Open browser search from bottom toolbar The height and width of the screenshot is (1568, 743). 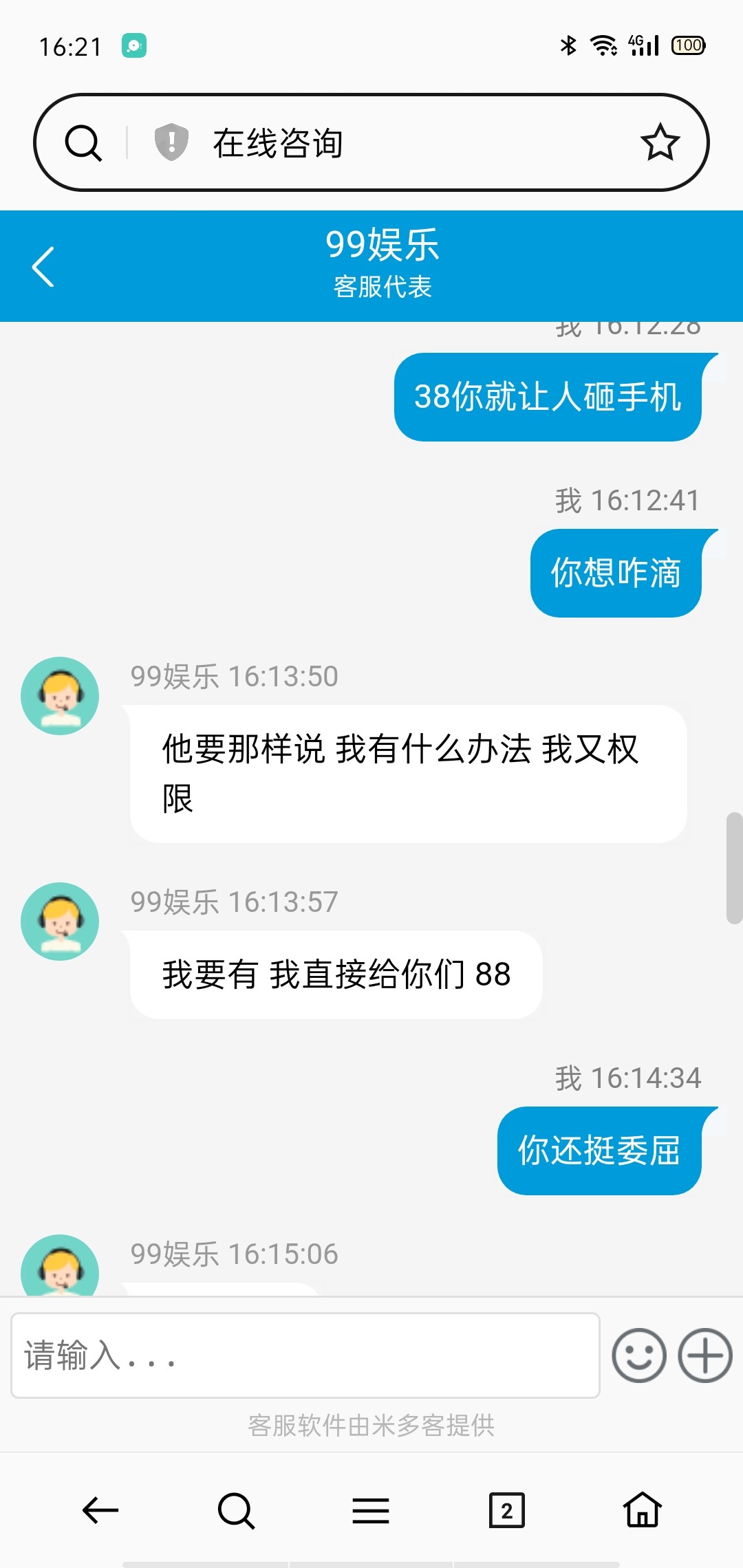236,1510
